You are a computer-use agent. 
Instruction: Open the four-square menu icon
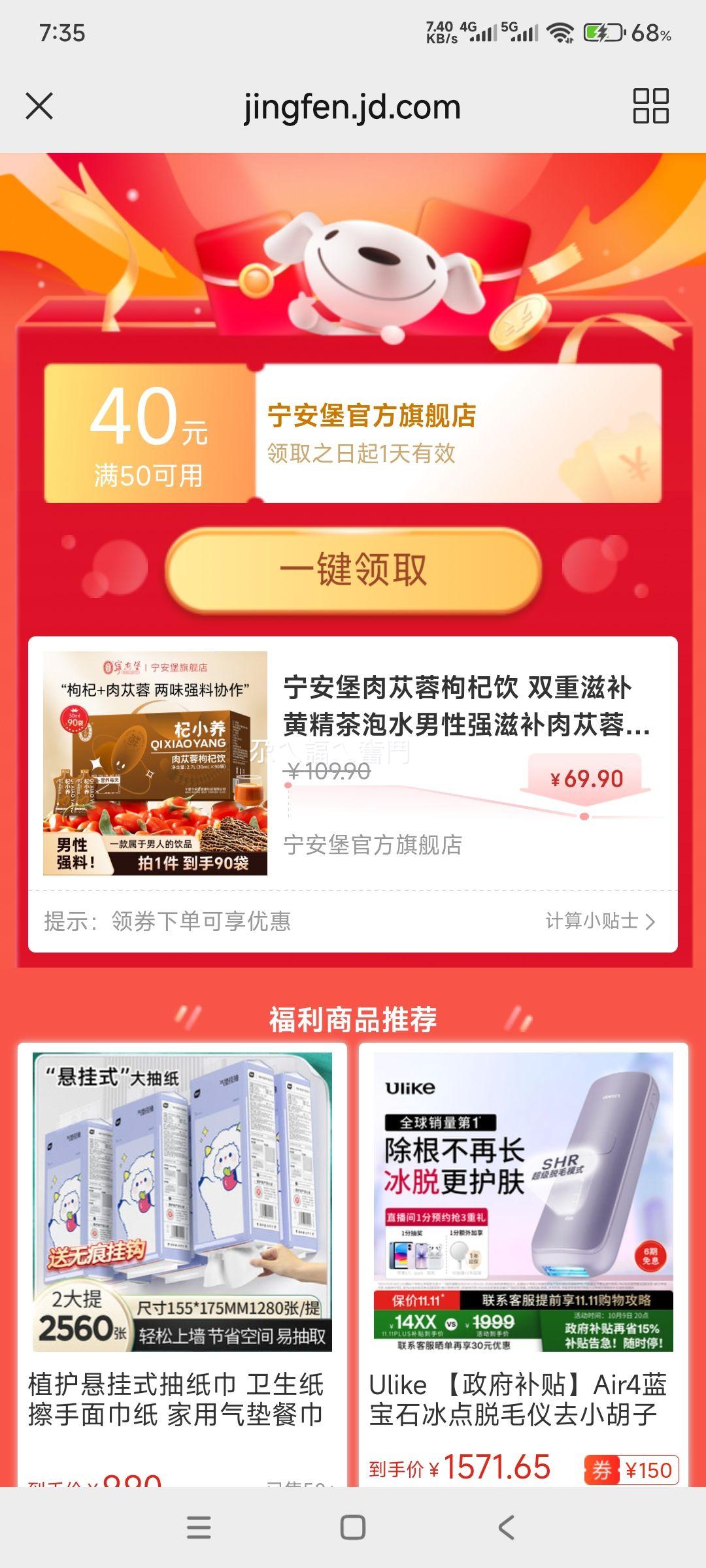click(650, 106)
